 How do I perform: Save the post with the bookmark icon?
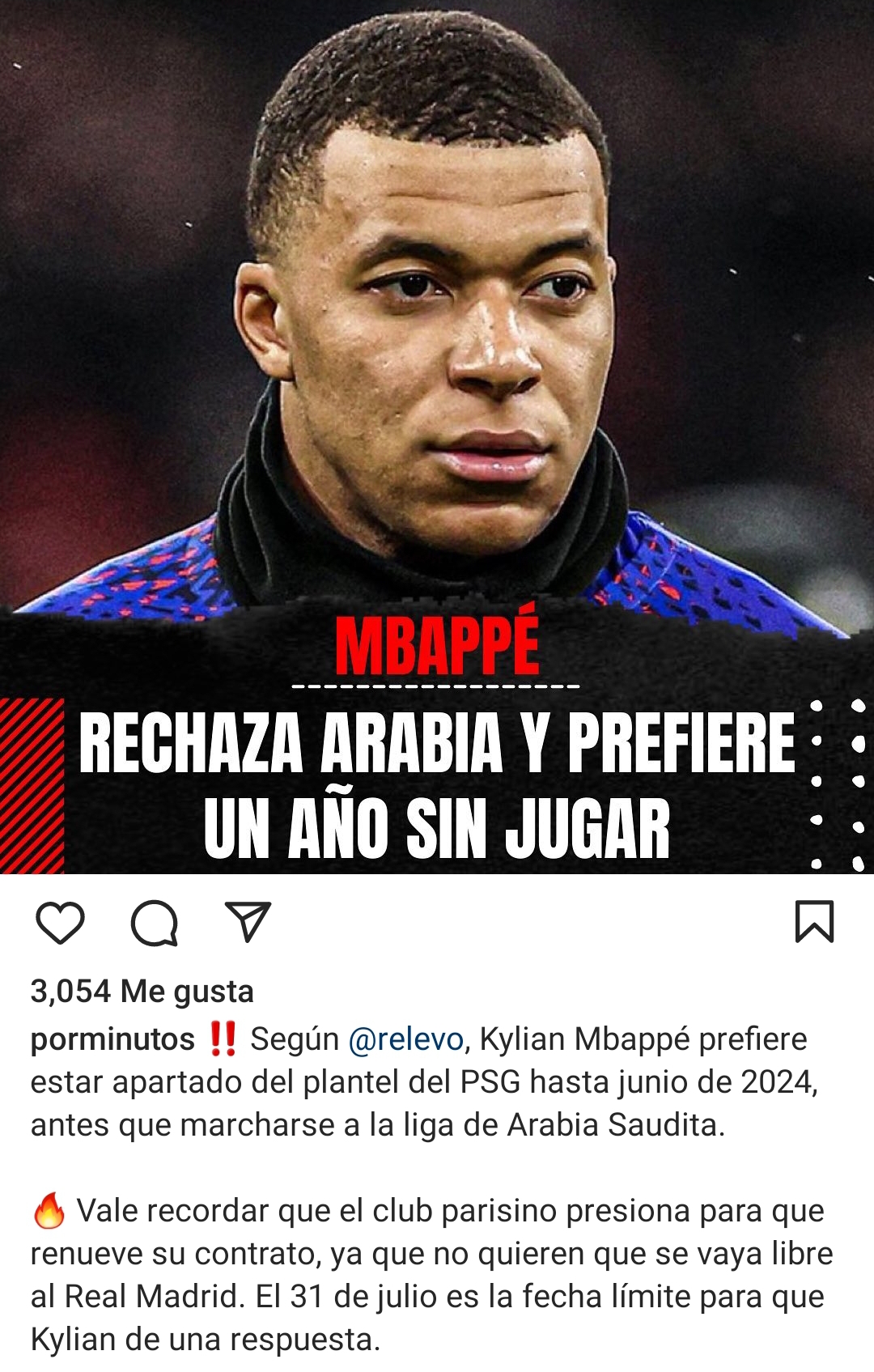click(x=814, y=922)
